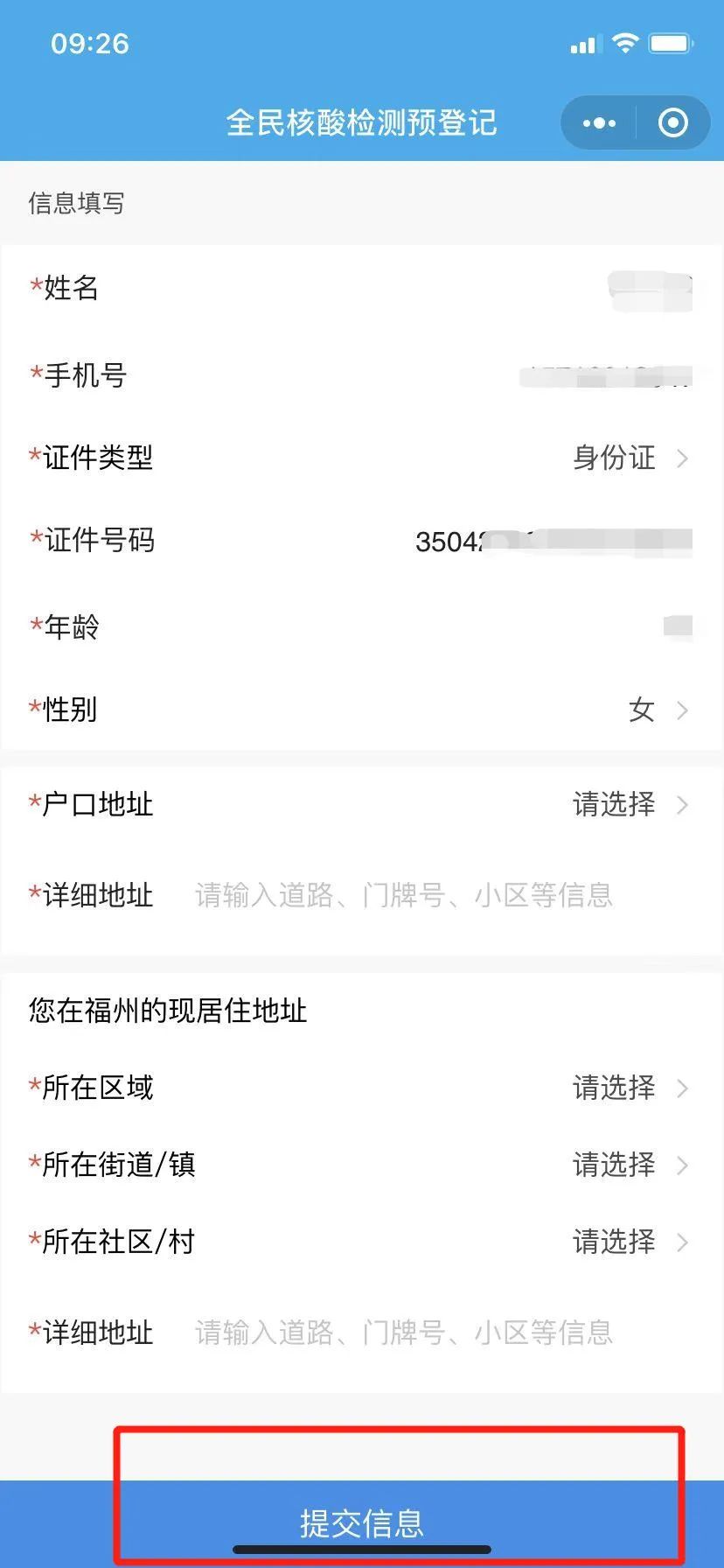Select 性别 gender option
The width and height of the screenshot is (724, 1568).
coord(656,710)
